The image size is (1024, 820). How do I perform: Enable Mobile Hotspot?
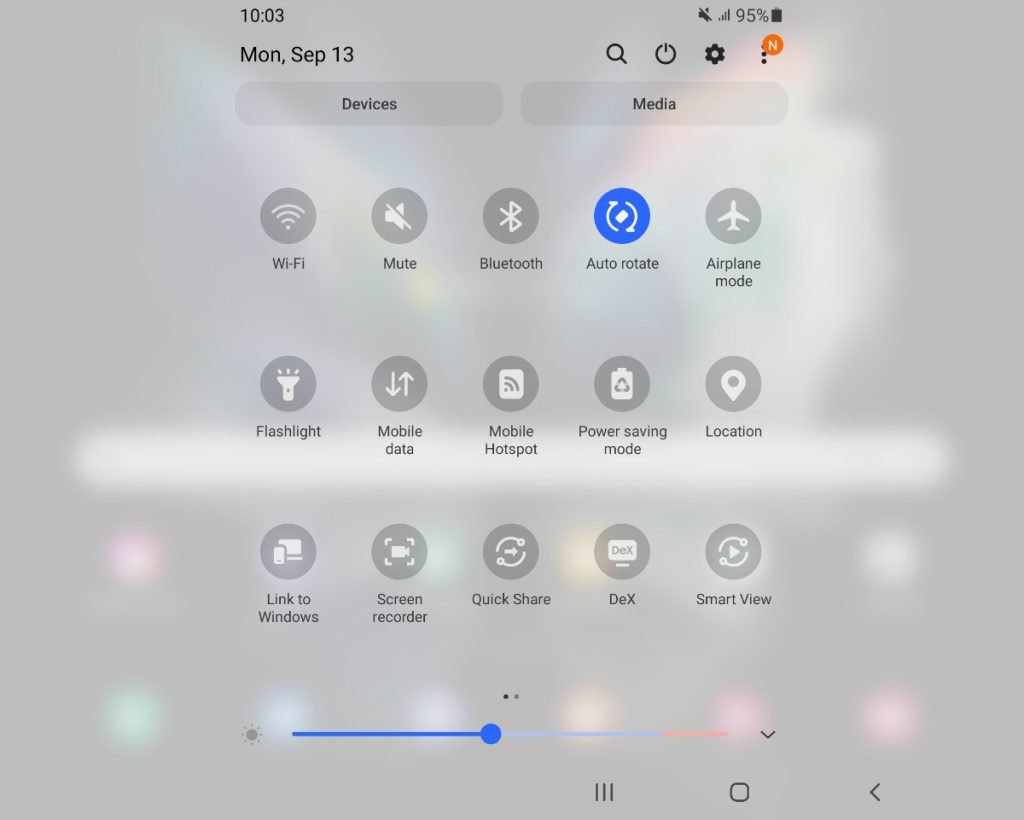click(511, 384)
